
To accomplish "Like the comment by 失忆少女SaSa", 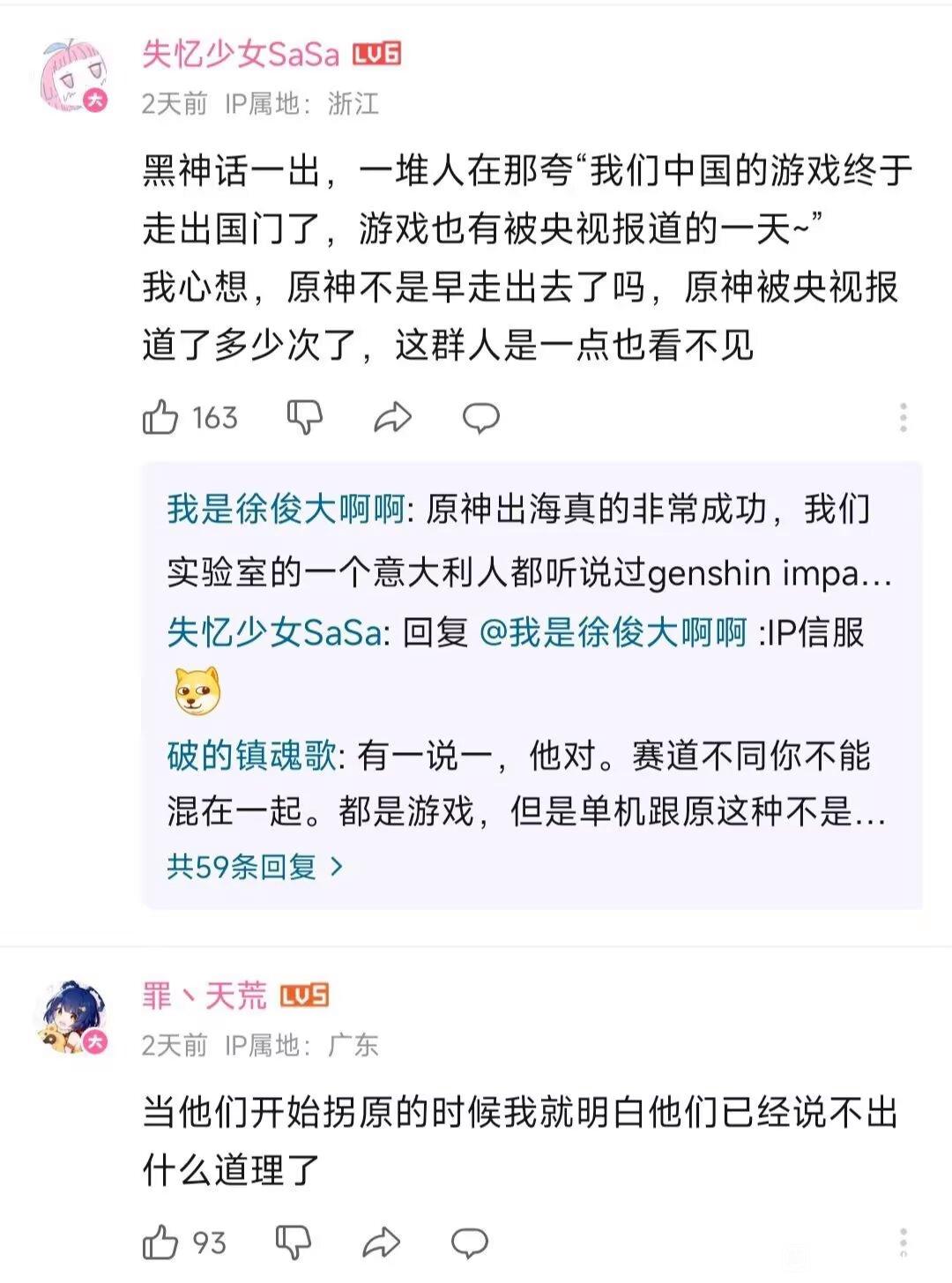I will click(x=160, y=417).
